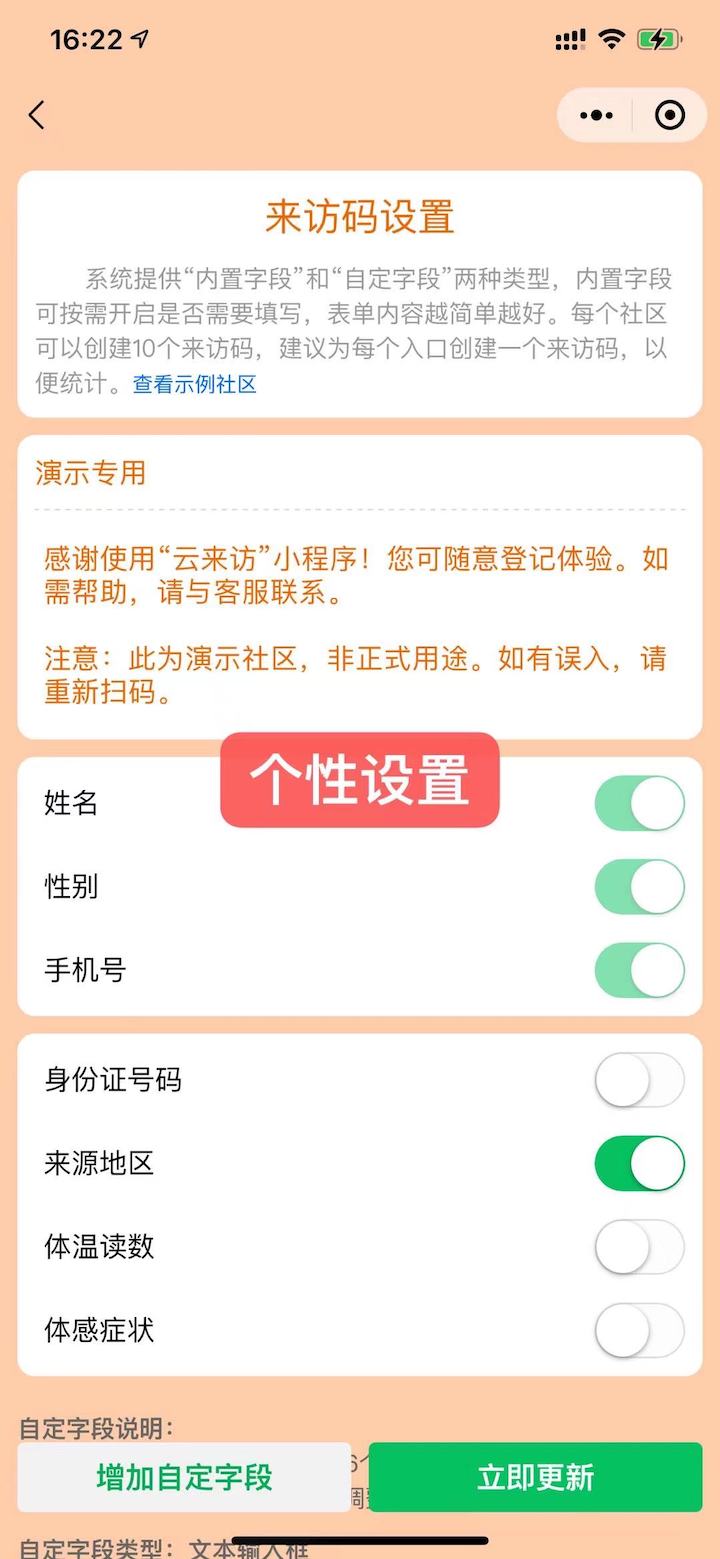Tap 立即更新 to save settings
Image resolution: width=720 pixels, height=1559 pixels.
pyautogui.click(x=535, y=1477)
